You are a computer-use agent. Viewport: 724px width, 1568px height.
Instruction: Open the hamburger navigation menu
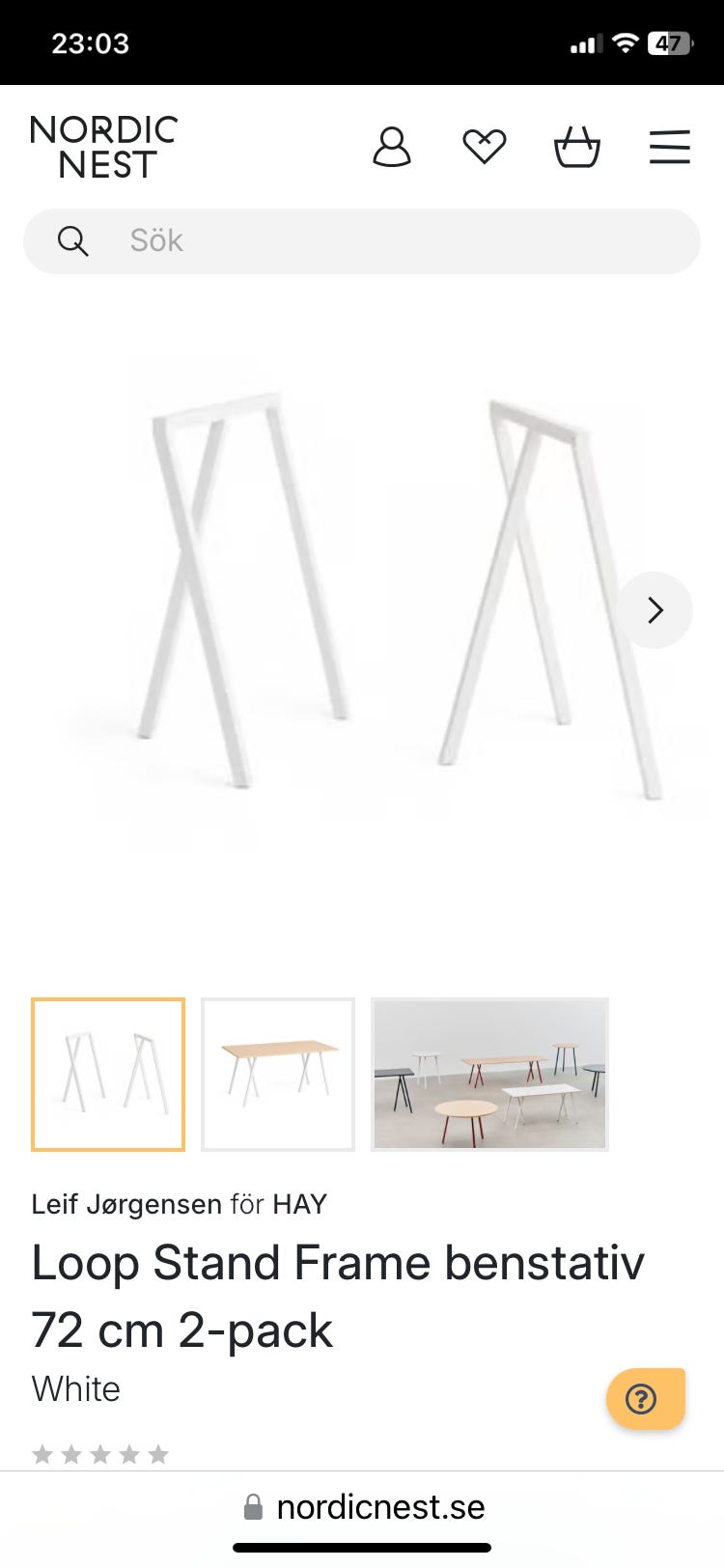[669, 147]
